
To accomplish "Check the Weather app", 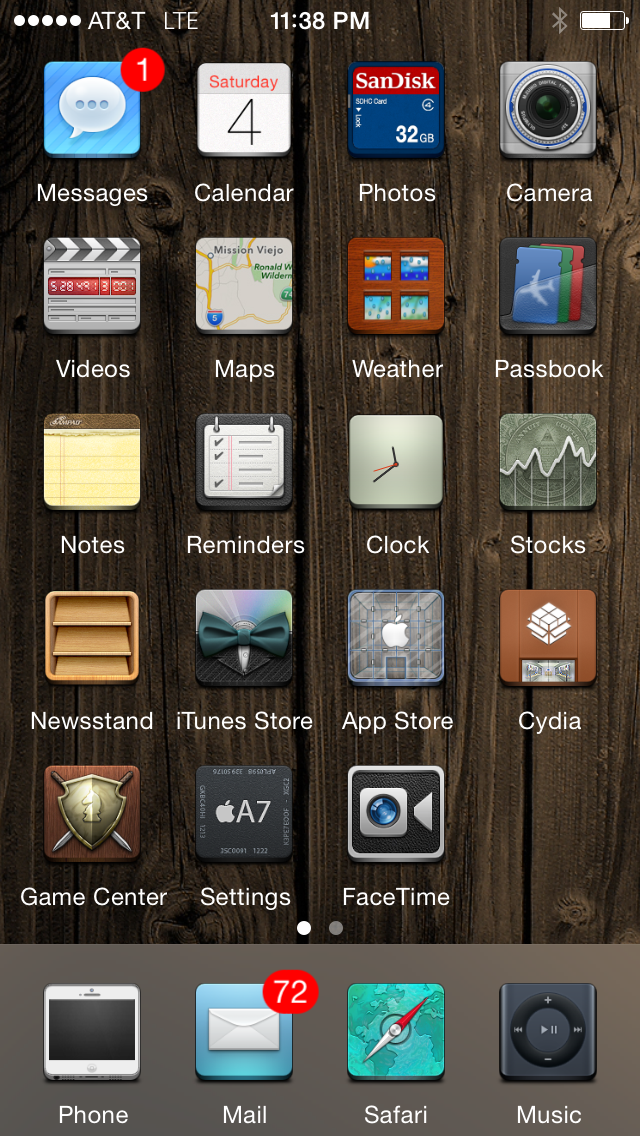I will [396, 285].
